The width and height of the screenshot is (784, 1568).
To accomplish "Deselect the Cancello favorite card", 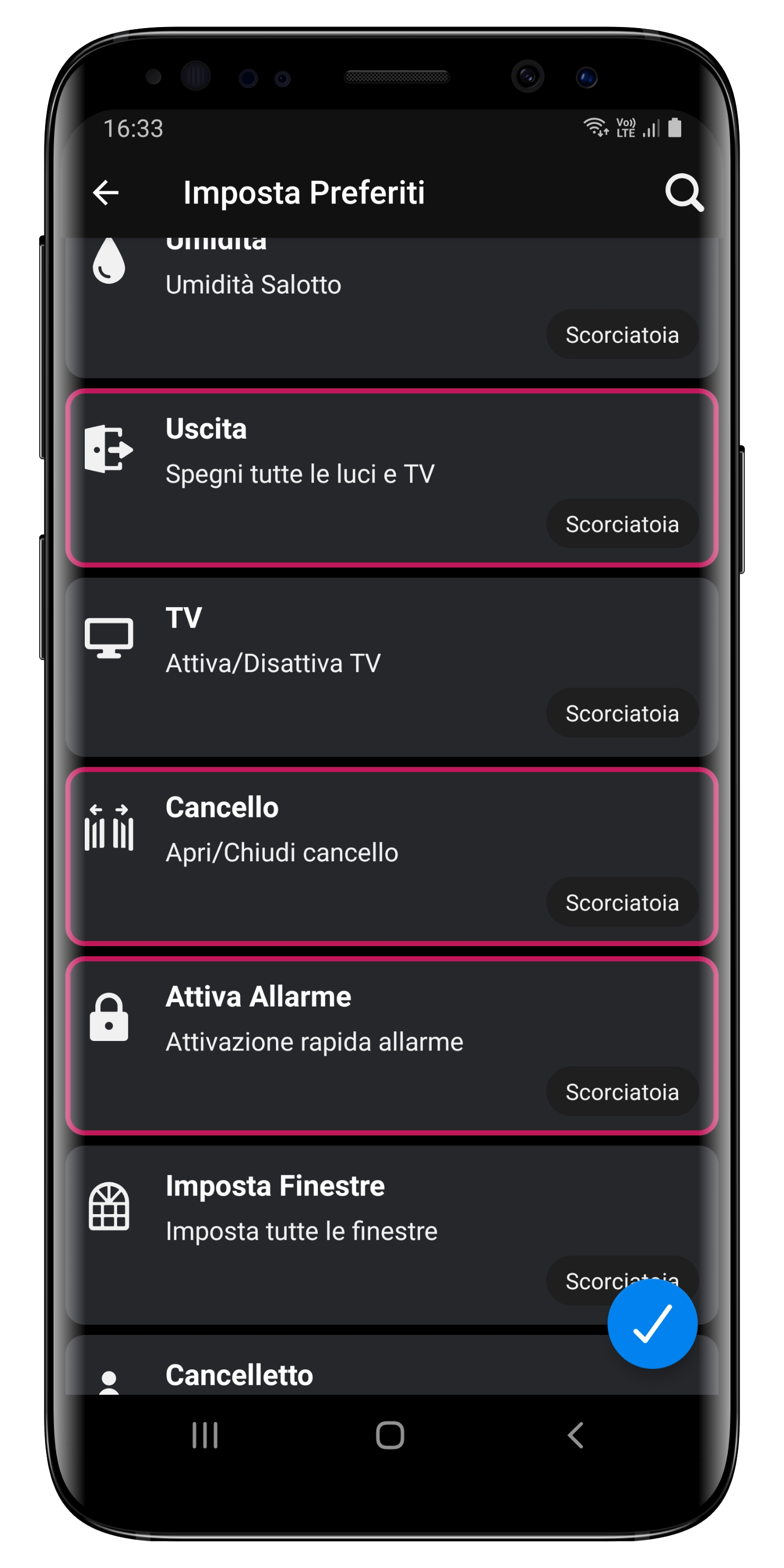I will click(x=392, y=857).
